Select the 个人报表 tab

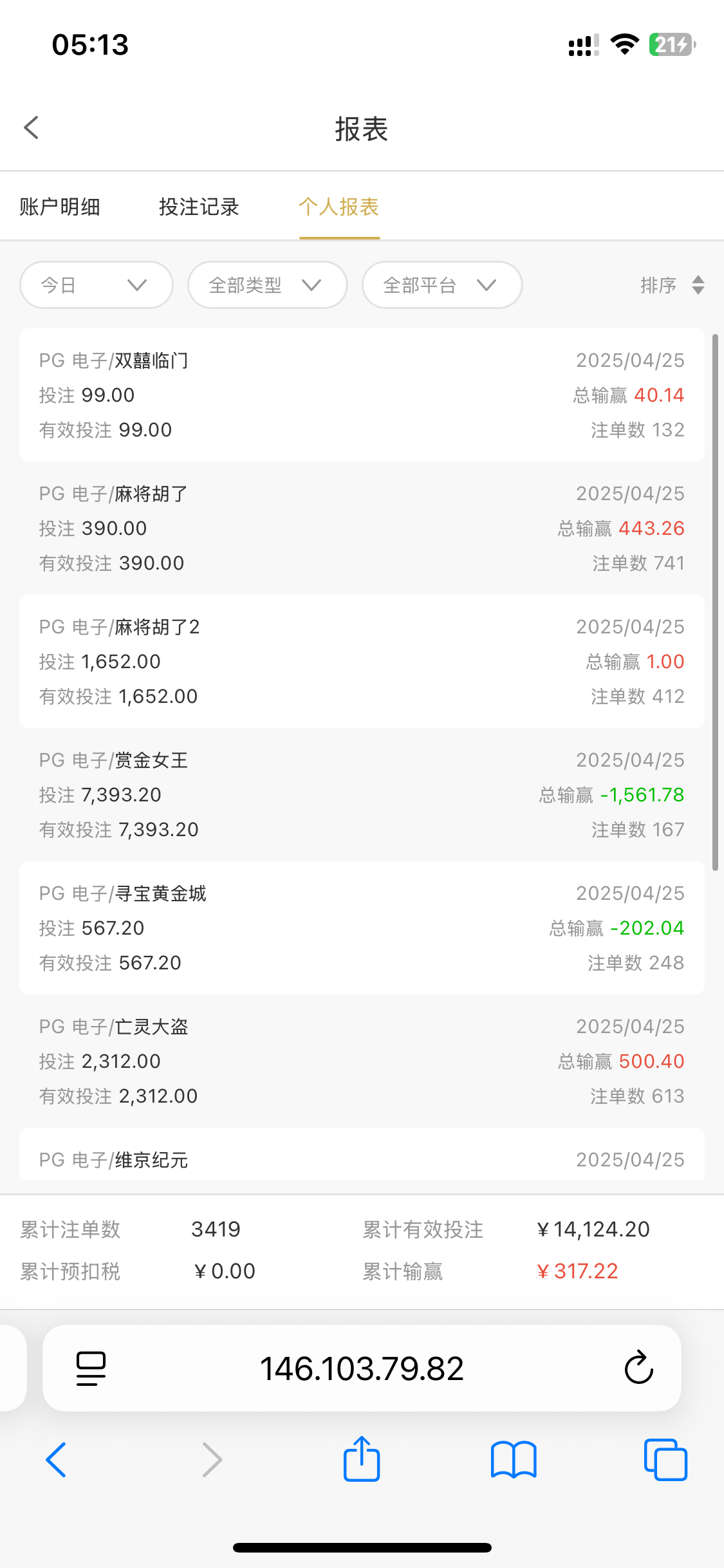point(339,207)
